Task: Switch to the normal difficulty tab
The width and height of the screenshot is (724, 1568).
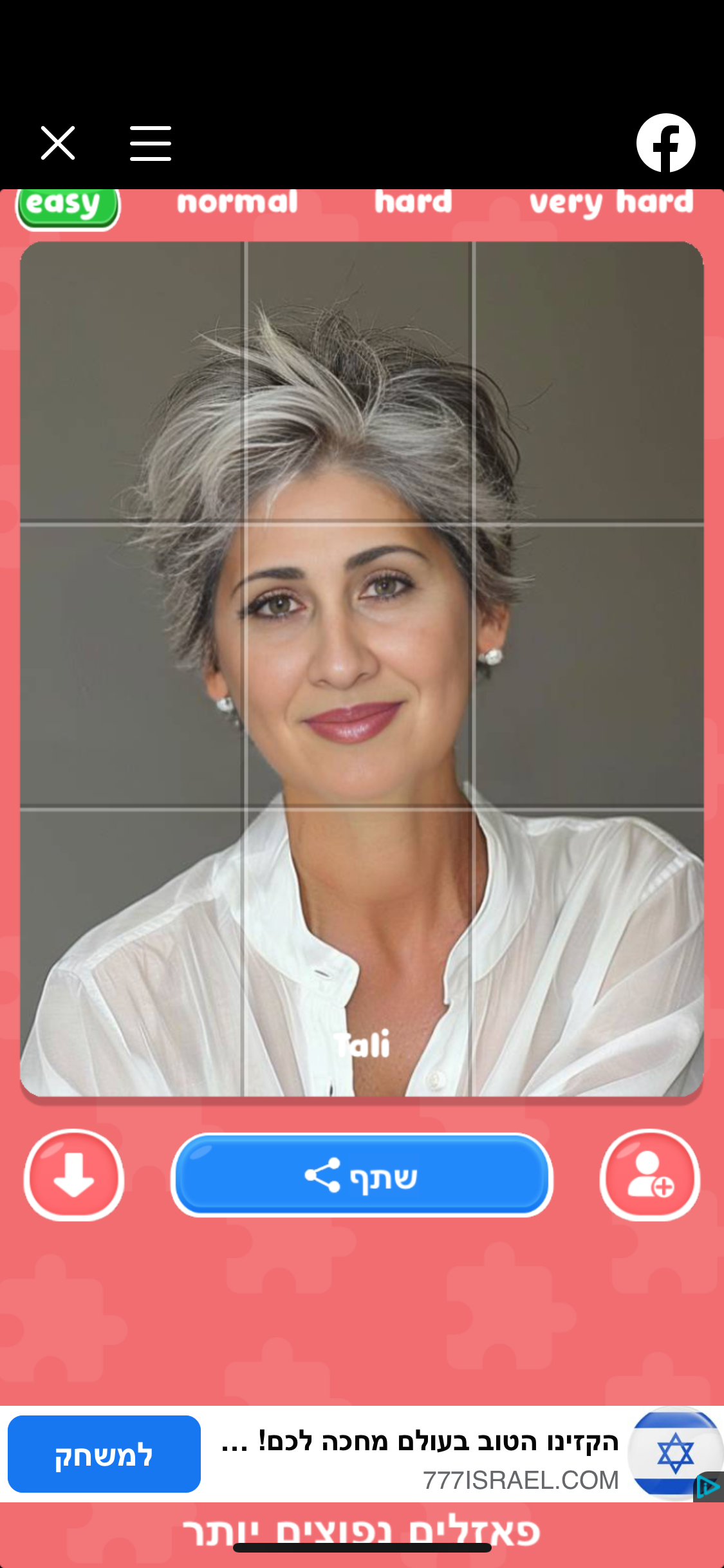Action: 237,202
